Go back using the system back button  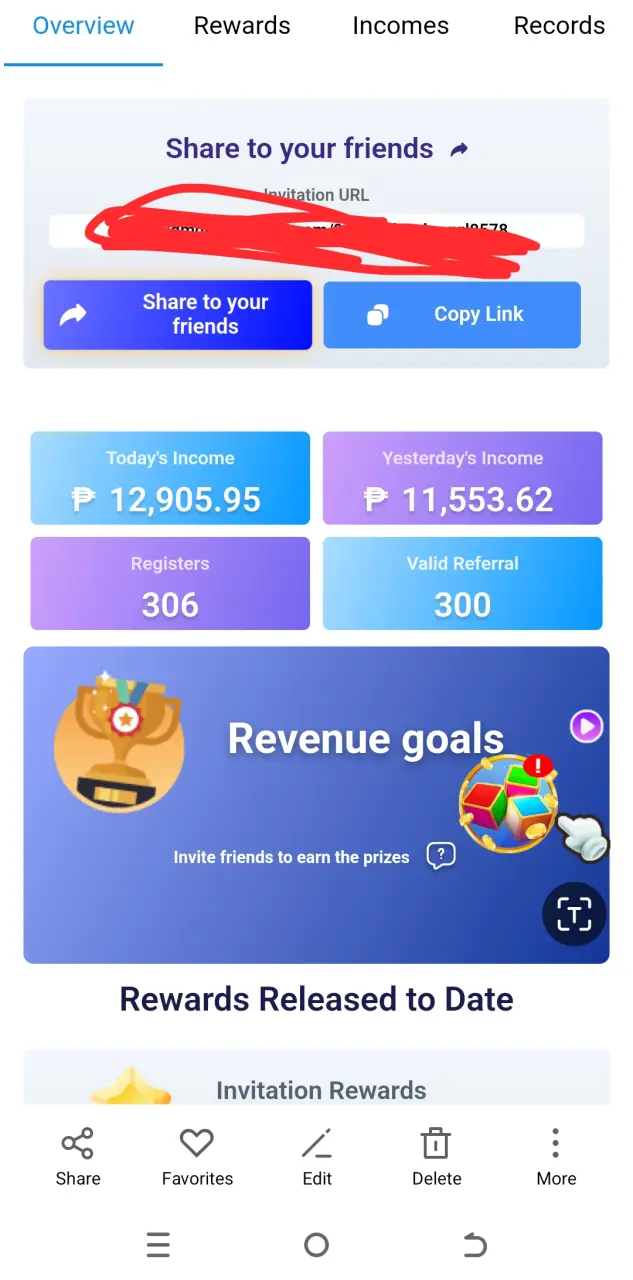click(474, 1245)
